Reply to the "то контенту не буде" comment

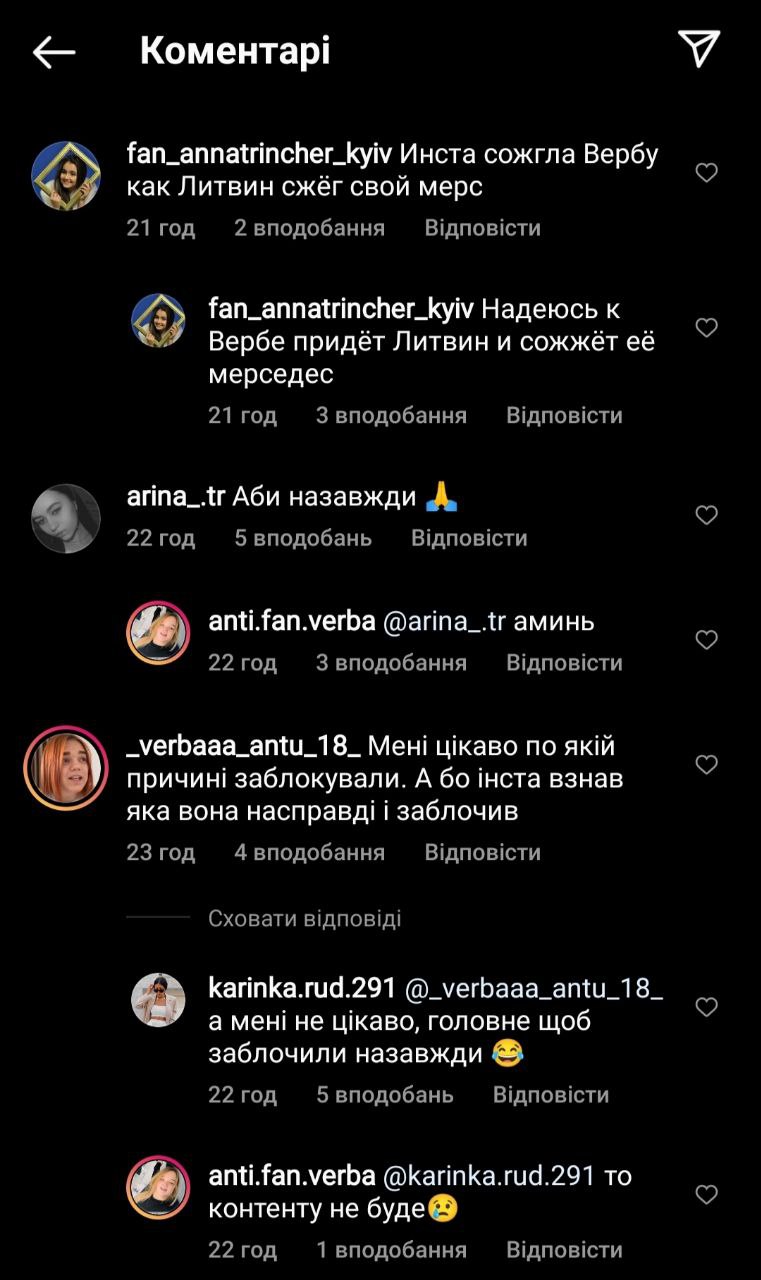point(564,1250)
